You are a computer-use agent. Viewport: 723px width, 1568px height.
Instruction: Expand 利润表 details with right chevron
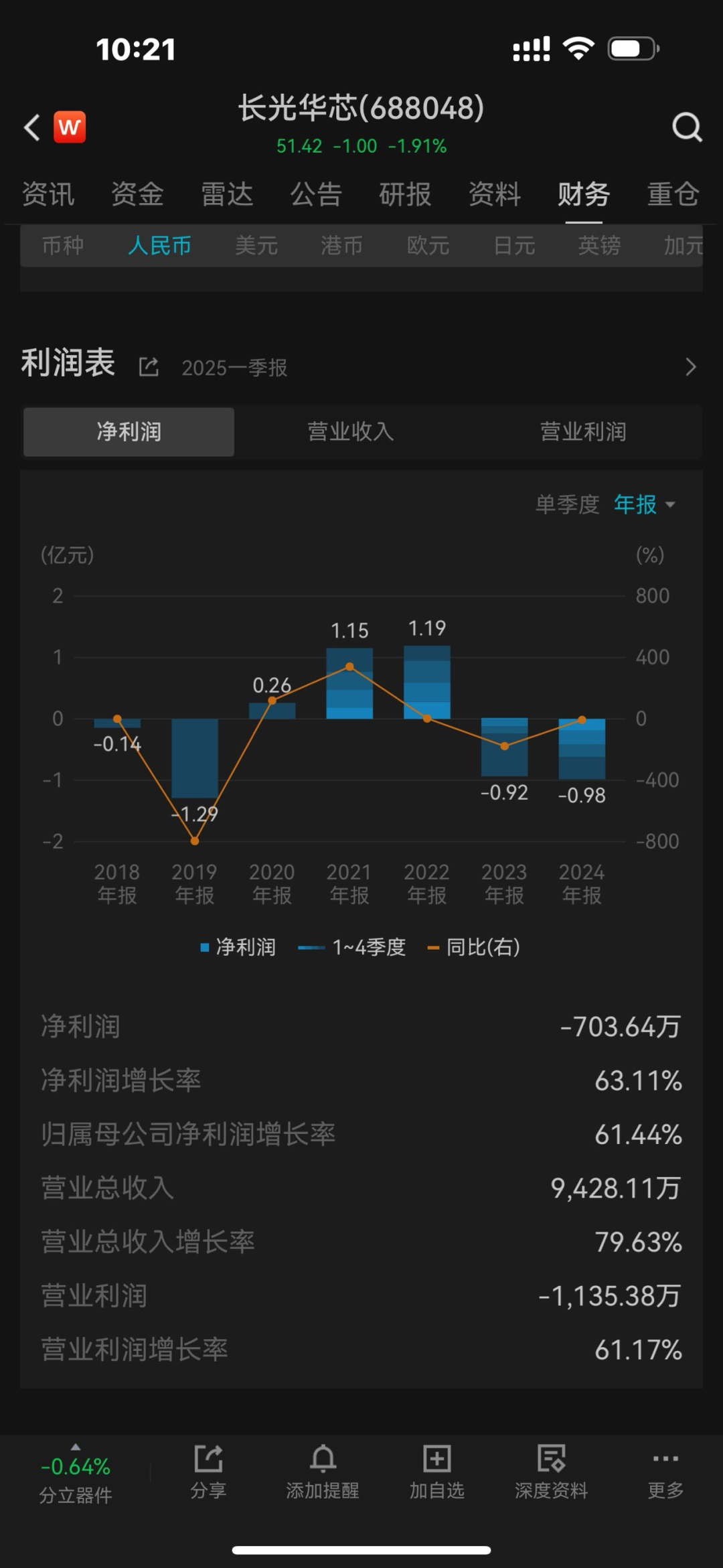[691, 367]
